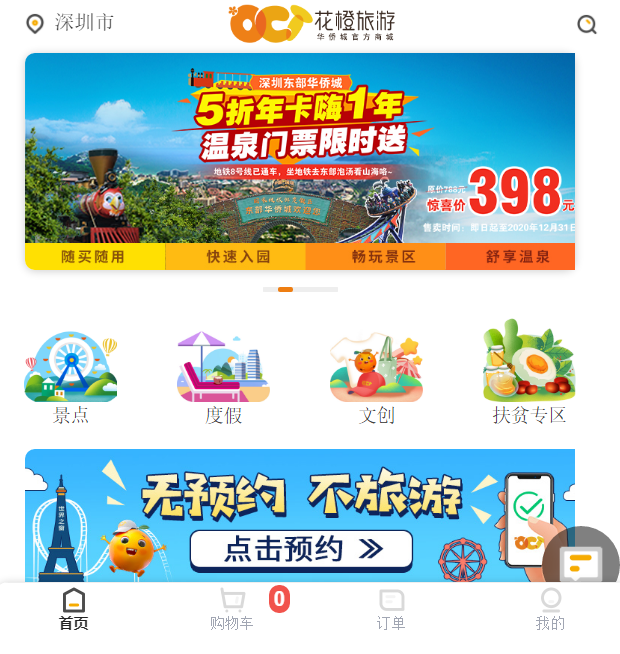Open the 度假 category
This screenshot has width=620, height=654.
click(x=224, y=377)
